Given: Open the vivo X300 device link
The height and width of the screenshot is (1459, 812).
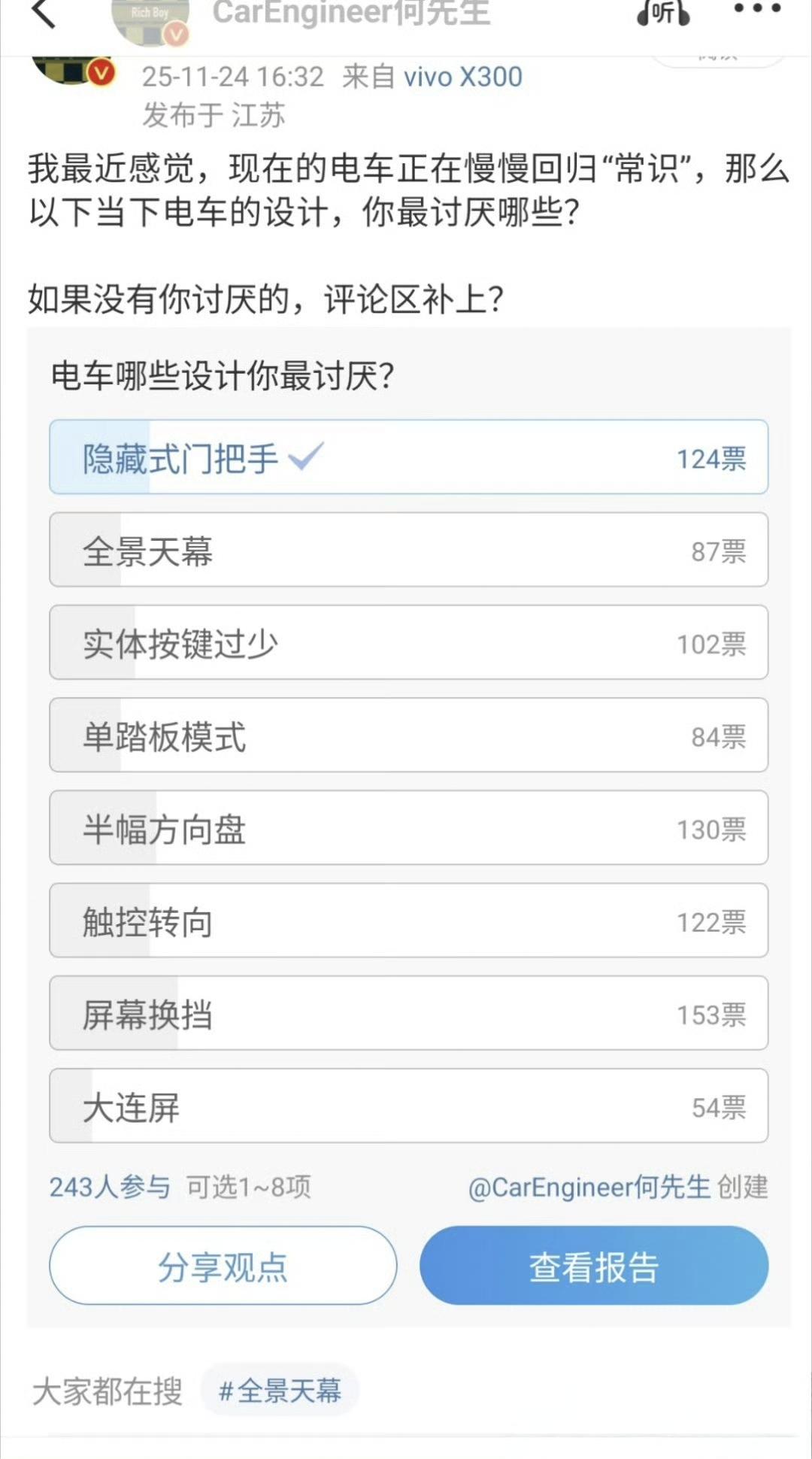Looking at the screenshot, I should click(462, 76).
